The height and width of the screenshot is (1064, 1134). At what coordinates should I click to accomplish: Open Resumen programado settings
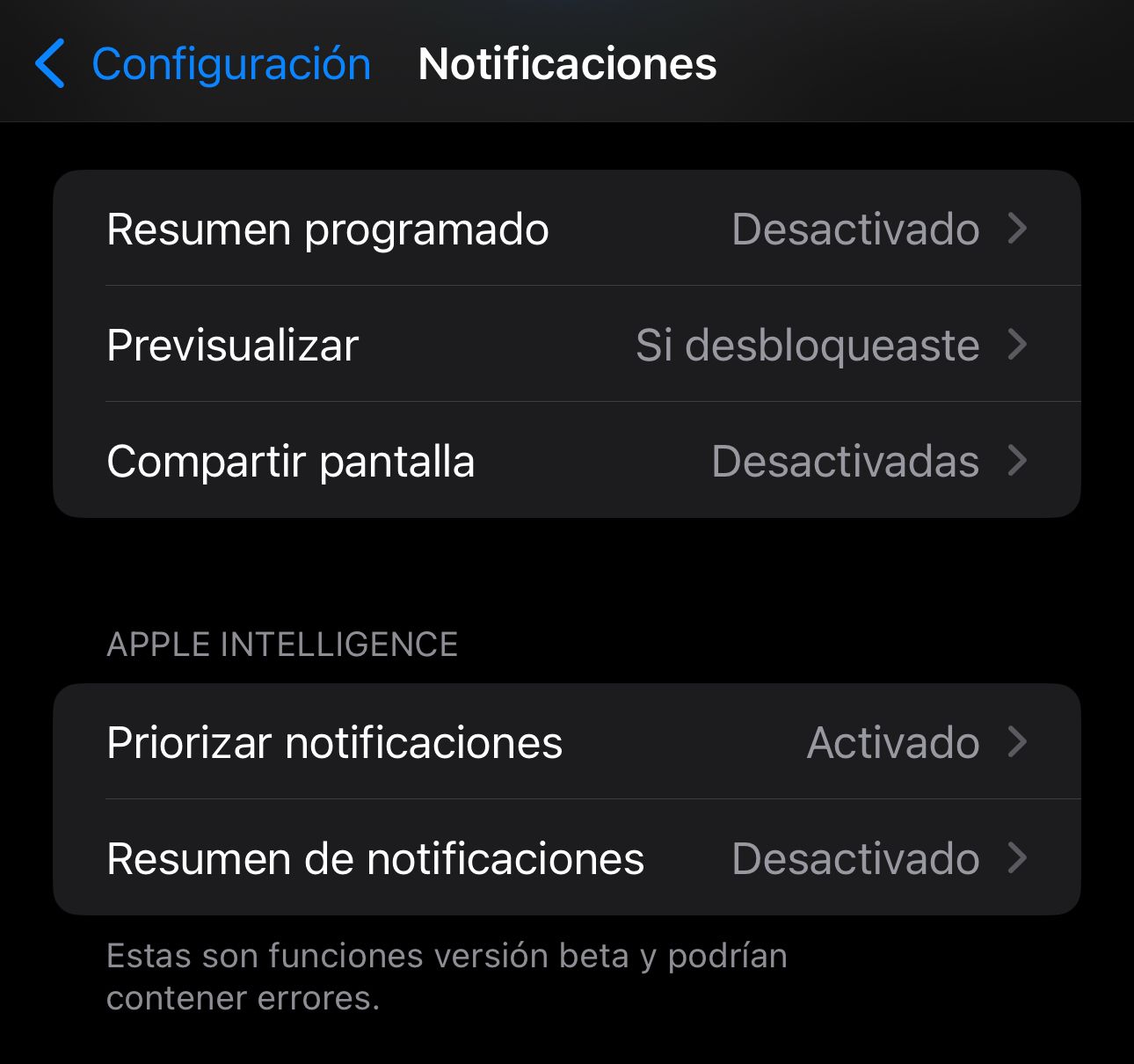point(566,230)
